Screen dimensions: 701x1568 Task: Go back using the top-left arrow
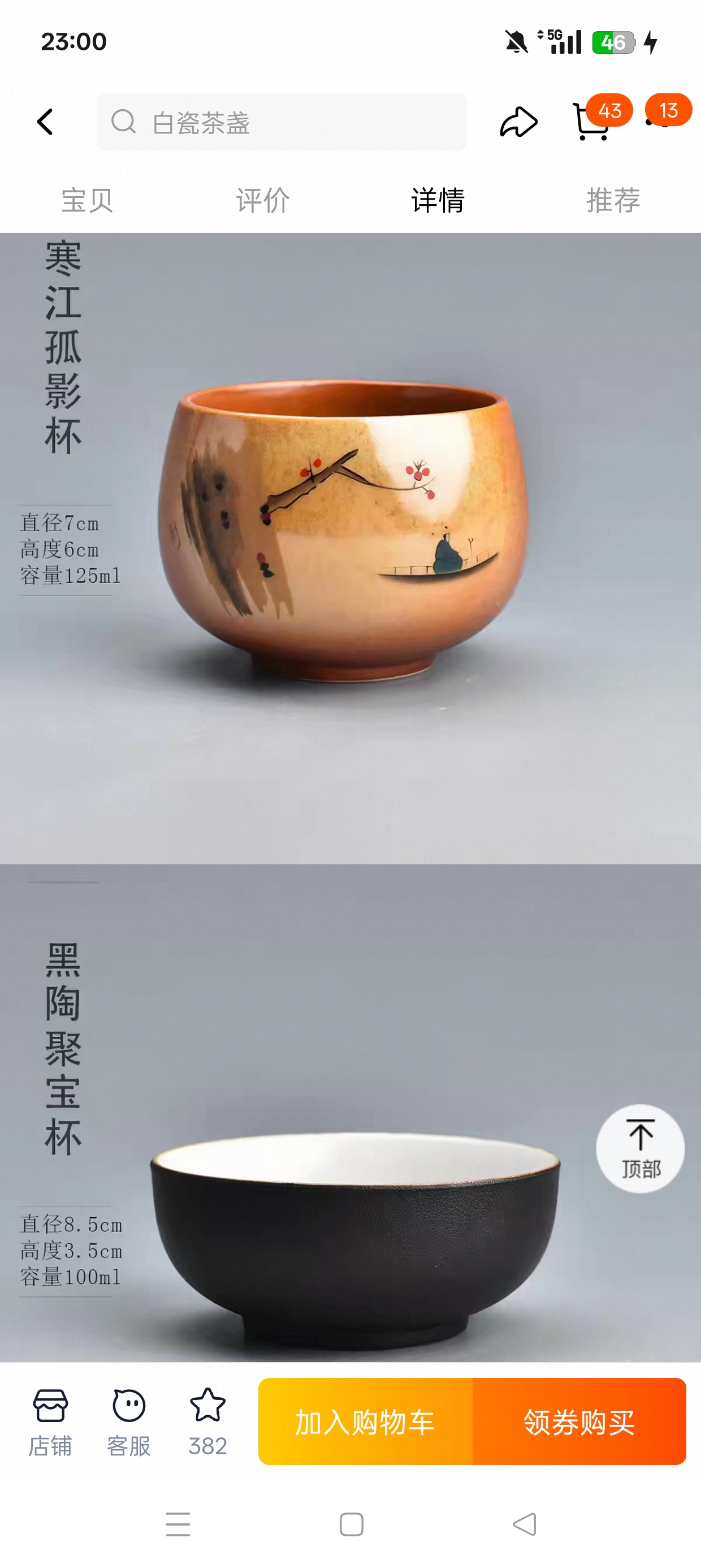tap(46, 122)
